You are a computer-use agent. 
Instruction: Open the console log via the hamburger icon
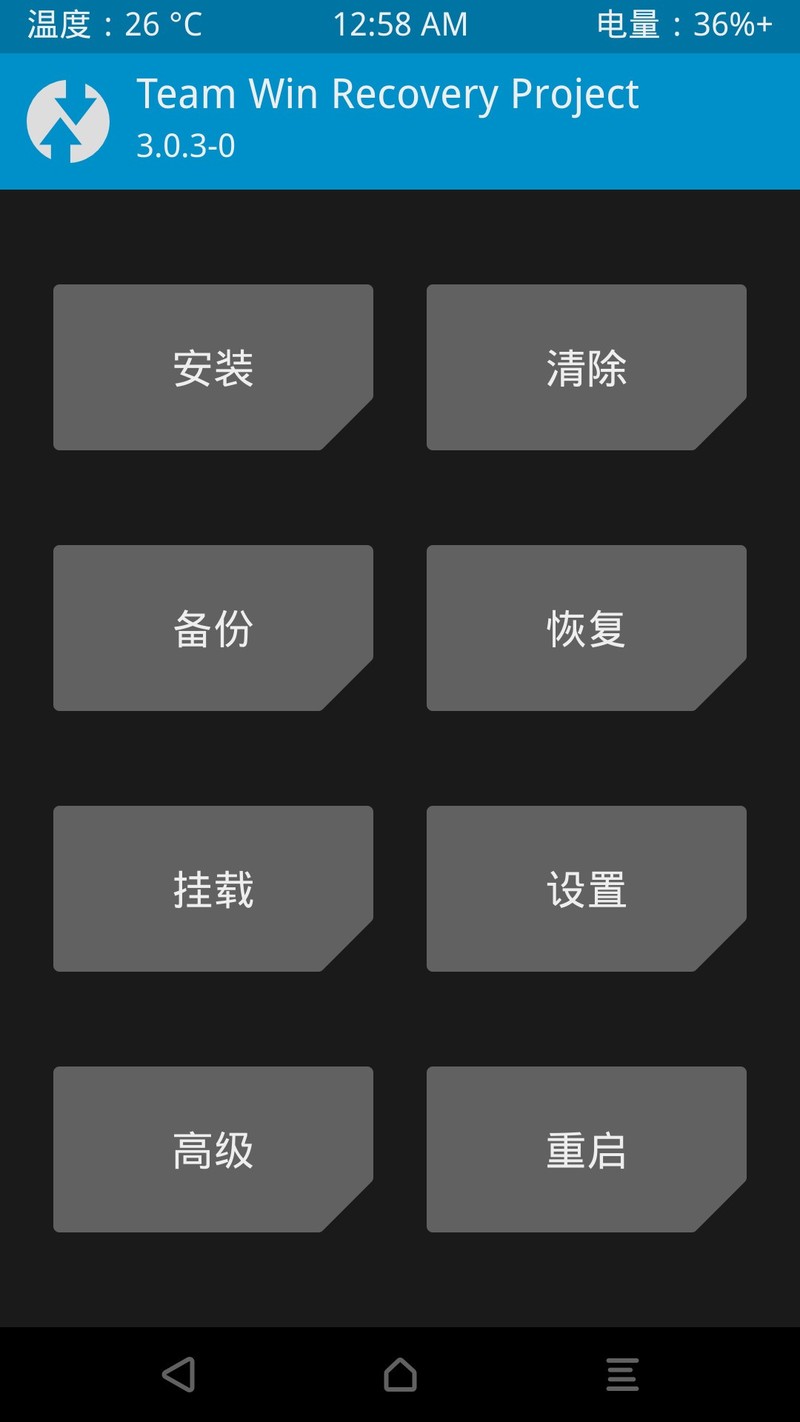[622, 1374]
